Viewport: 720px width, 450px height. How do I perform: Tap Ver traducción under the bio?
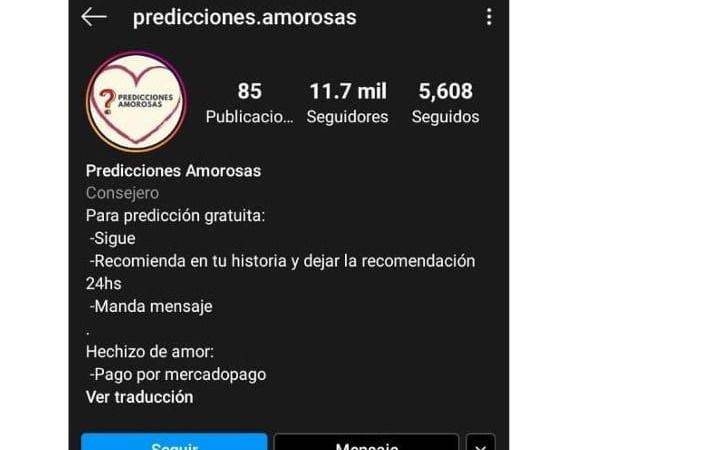(139, 397)
